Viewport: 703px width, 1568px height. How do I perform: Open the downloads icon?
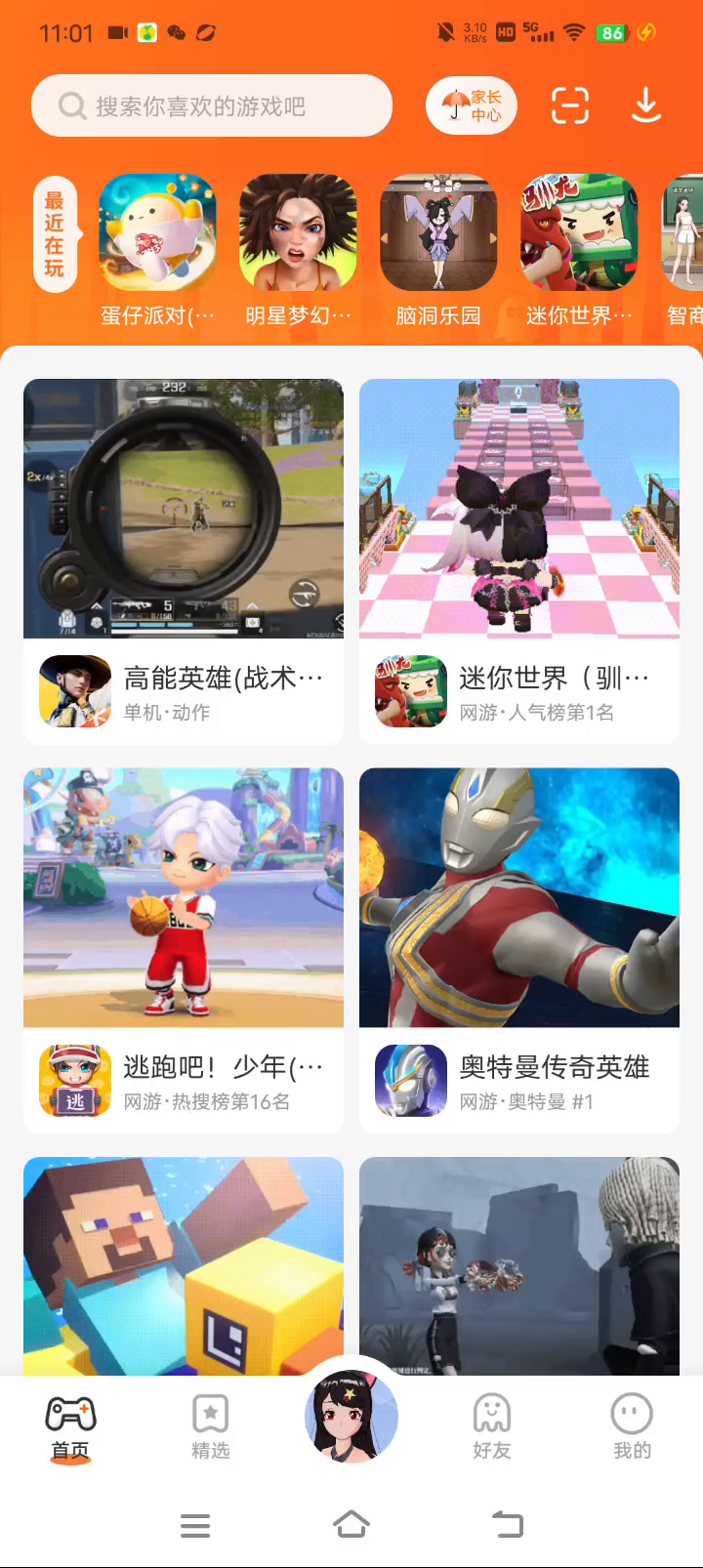point(646,105)
